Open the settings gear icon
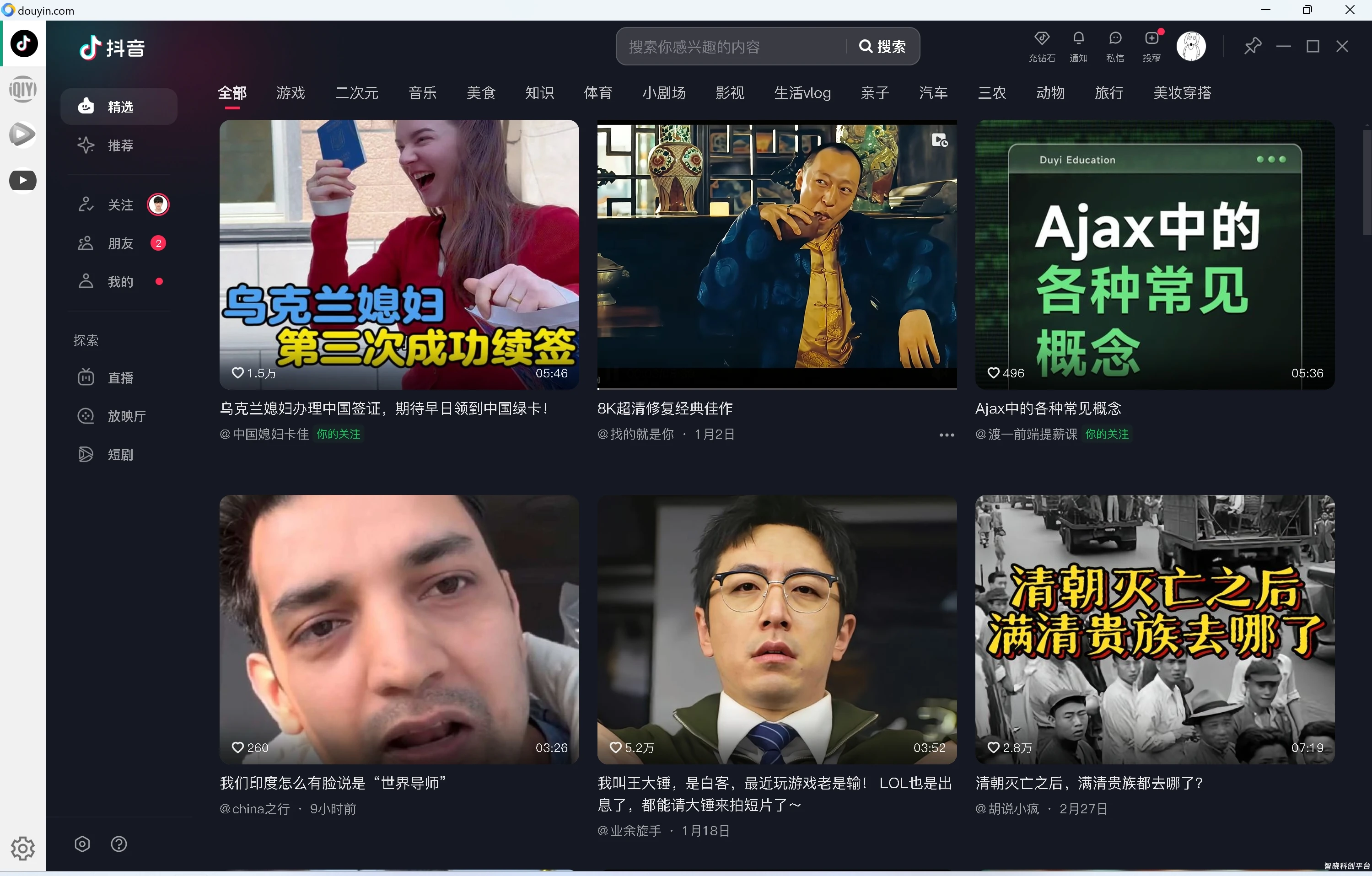The image size is (1372, 876). point(23,849)
